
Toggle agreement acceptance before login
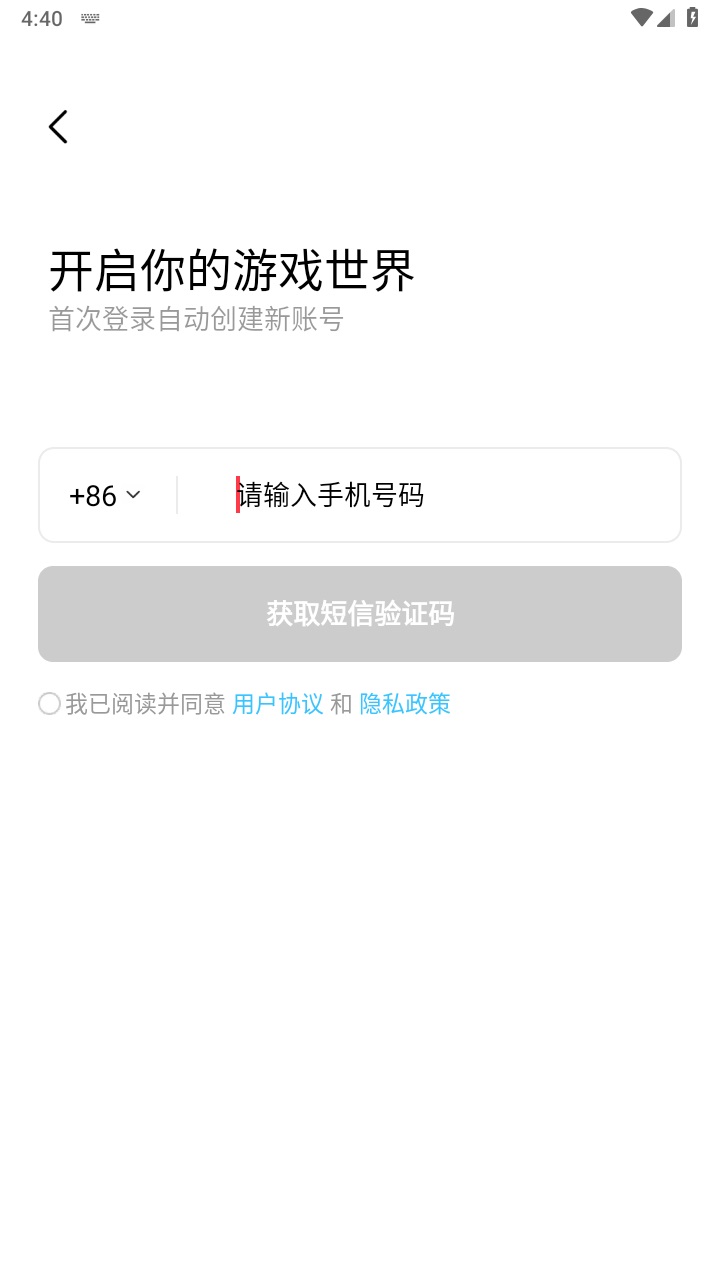[48, 704]
